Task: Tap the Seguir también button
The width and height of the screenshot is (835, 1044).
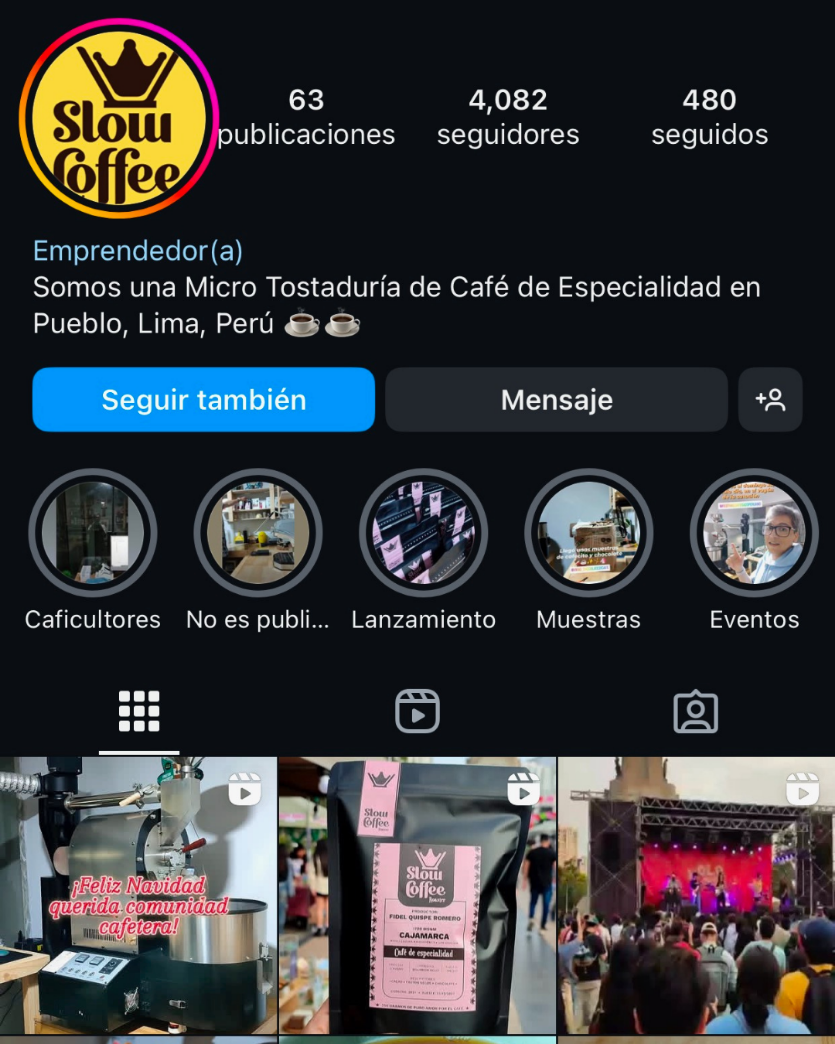Action: click(x=203, y=400)
